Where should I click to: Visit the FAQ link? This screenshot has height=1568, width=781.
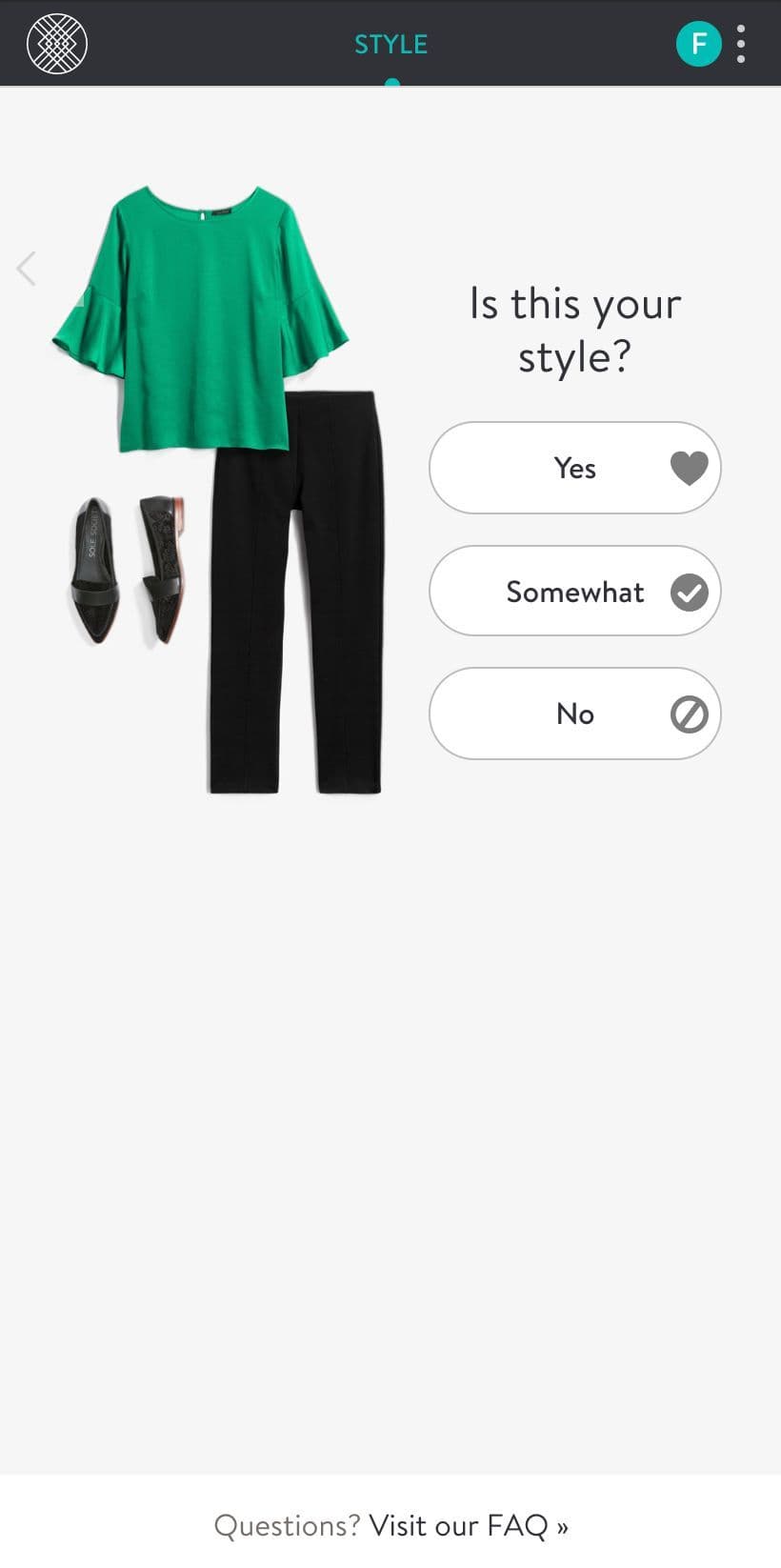(468, 1525)
